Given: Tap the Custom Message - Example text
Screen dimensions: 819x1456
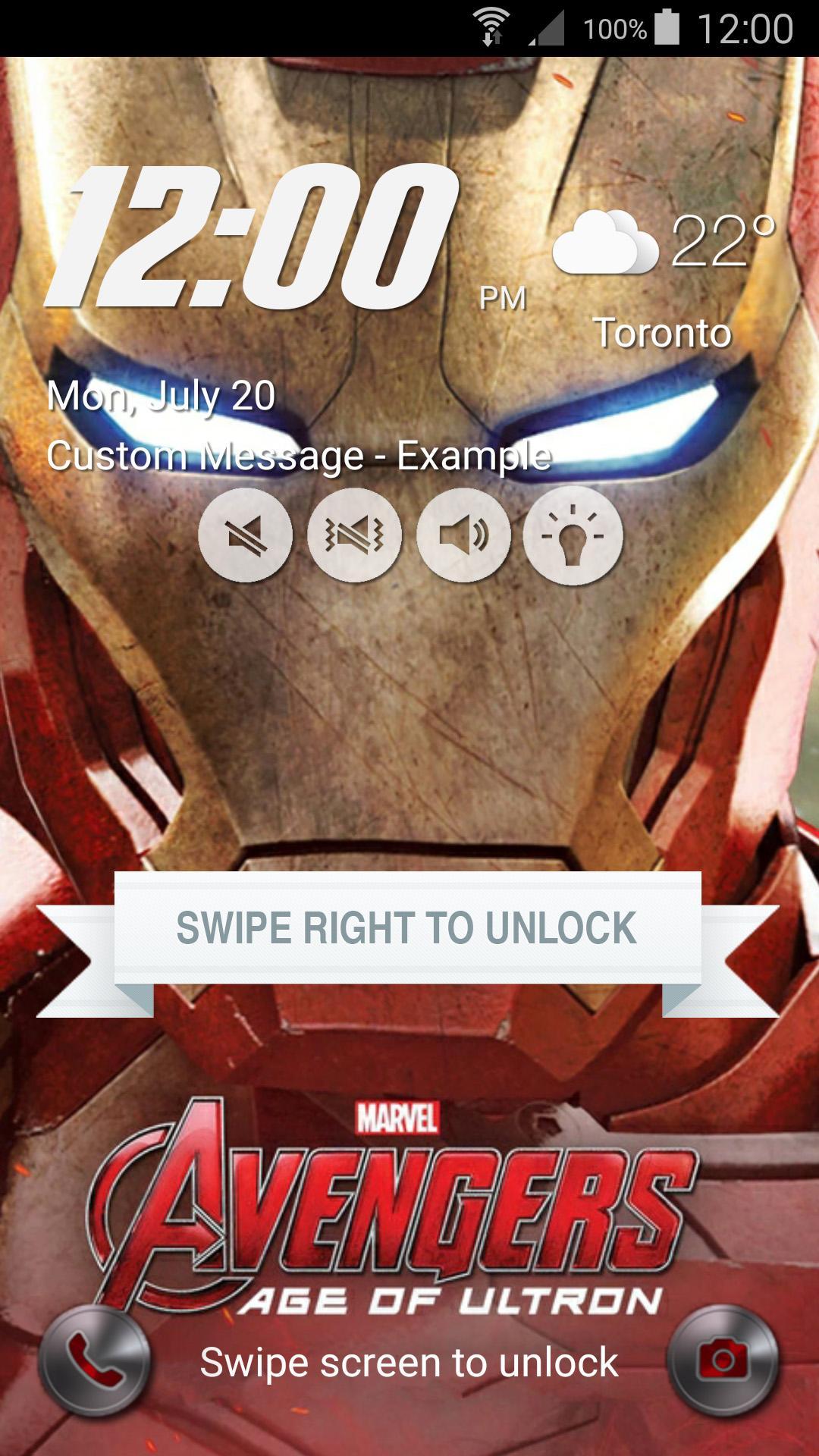Looking at the screenshot, I should point(300,455).
